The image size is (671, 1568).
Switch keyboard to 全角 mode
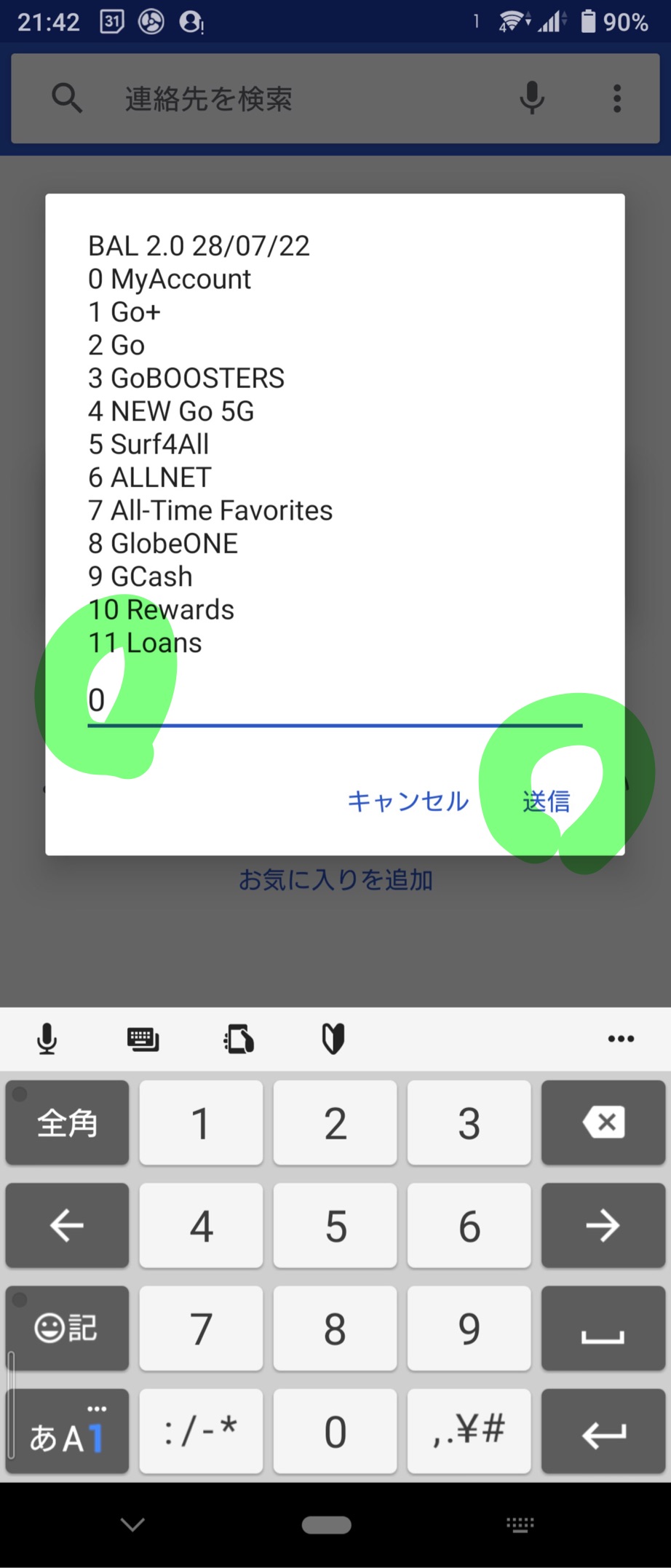(x=67, y=1122)
